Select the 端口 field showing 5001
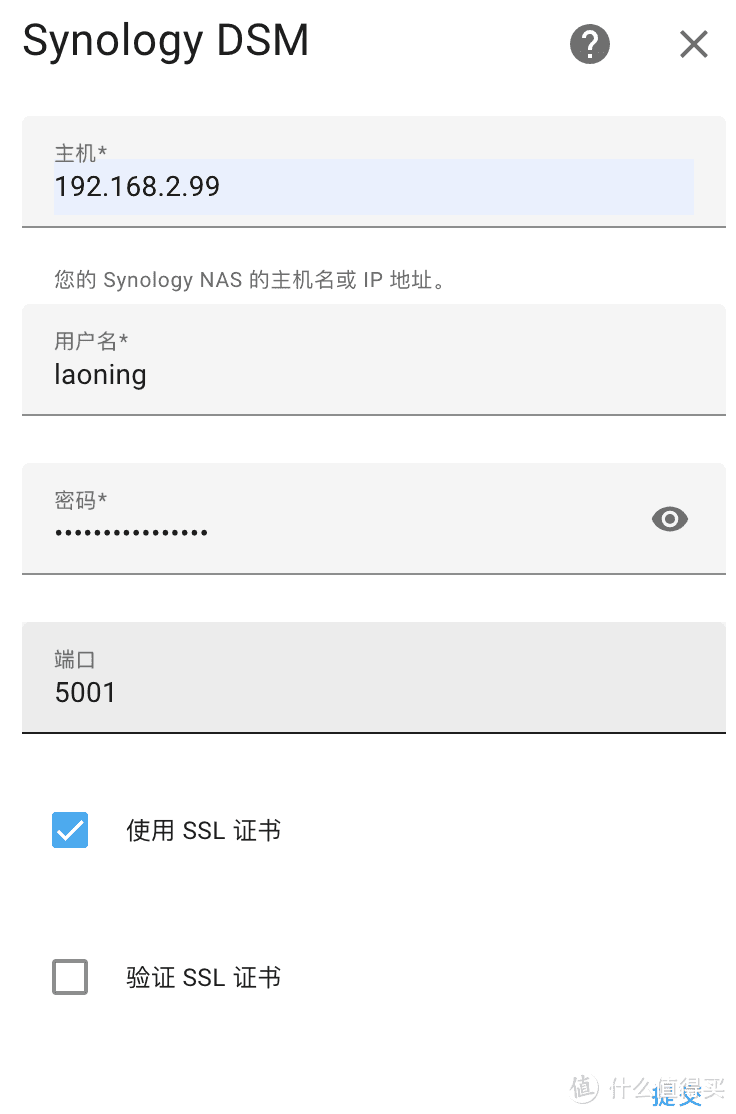Screen dimensions: 736x1114 [373, 691]
